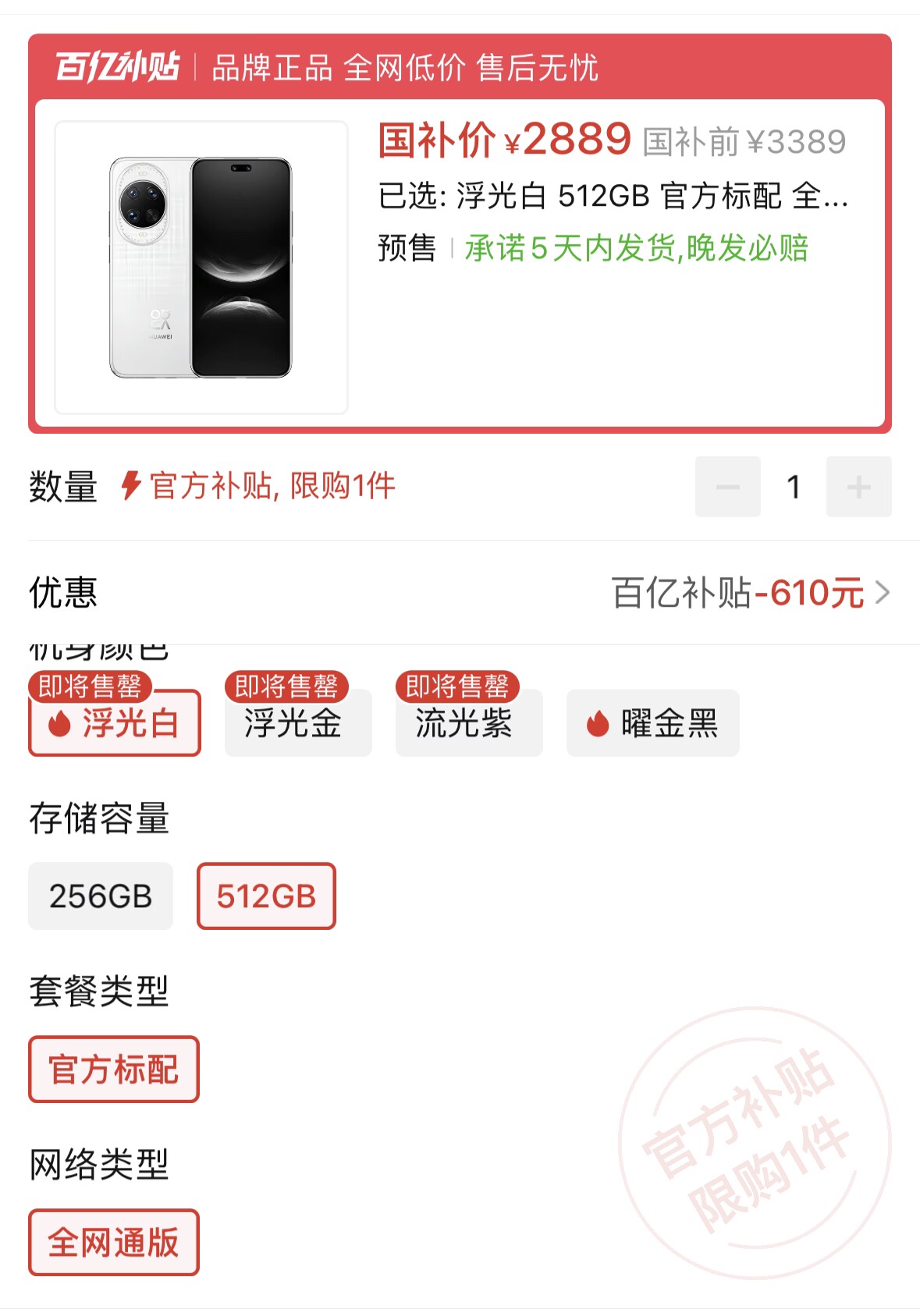Click the plus icon to increase quantity

[x=858, y=486]
